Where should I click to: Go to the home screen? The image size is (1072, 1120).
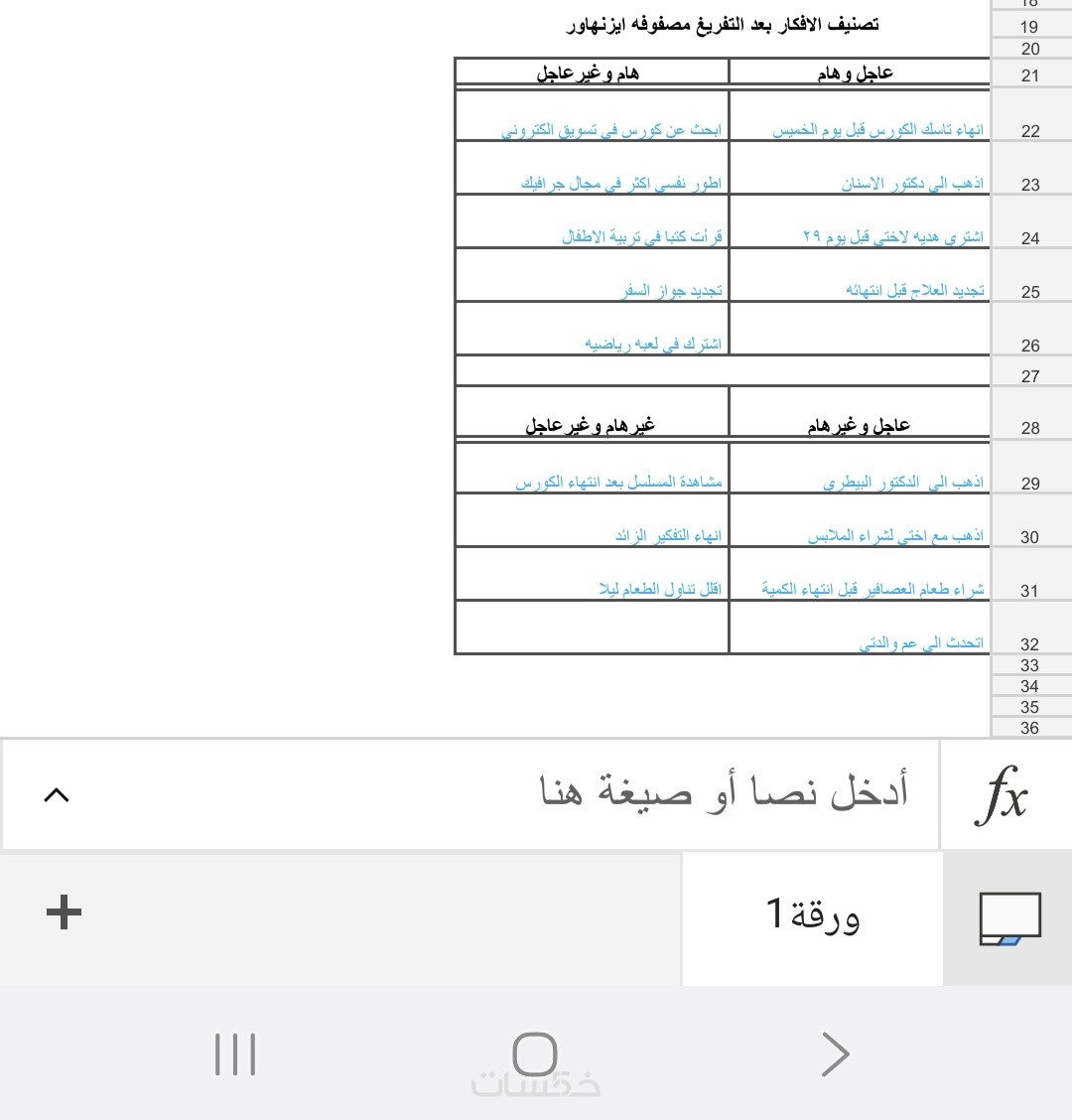tap(535, 1054)
